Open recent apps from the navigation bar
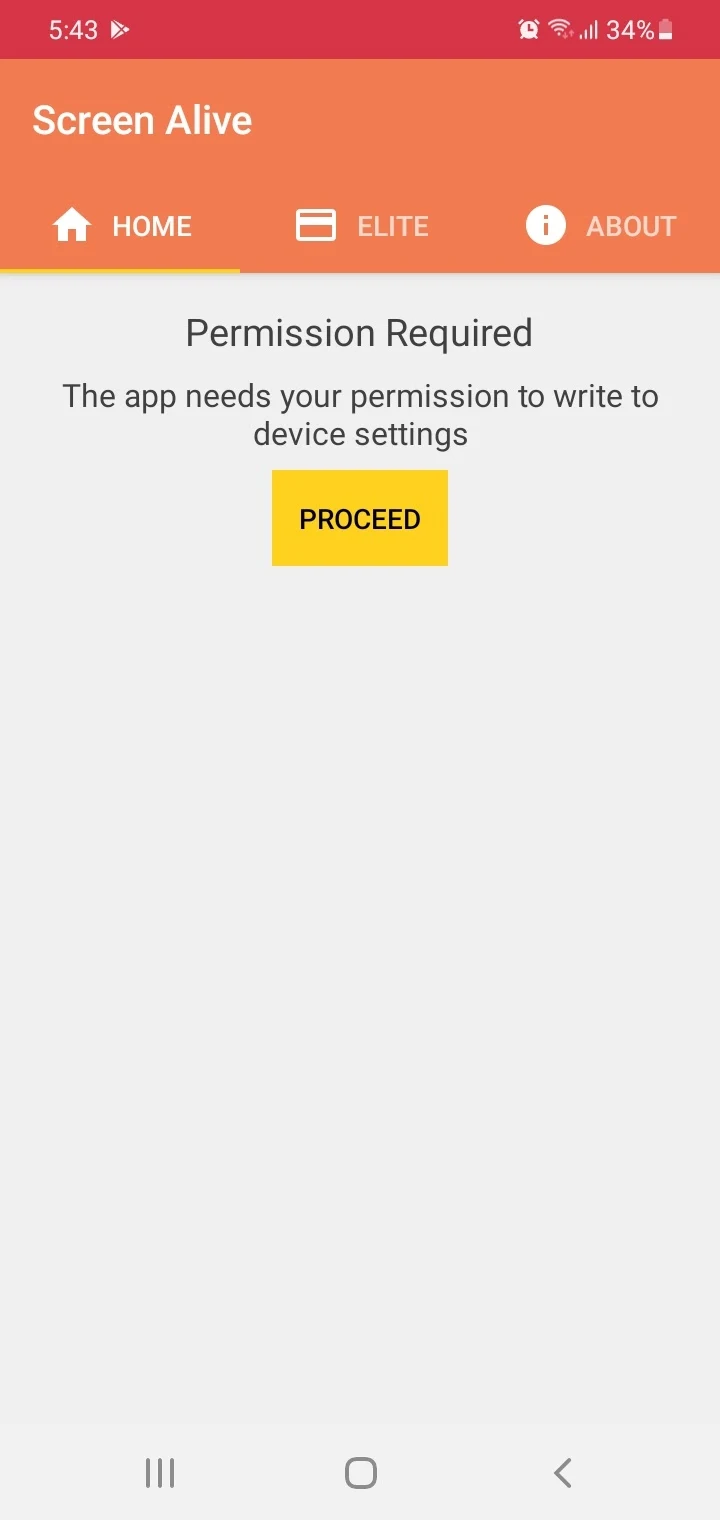 (x=160, y=1472)
